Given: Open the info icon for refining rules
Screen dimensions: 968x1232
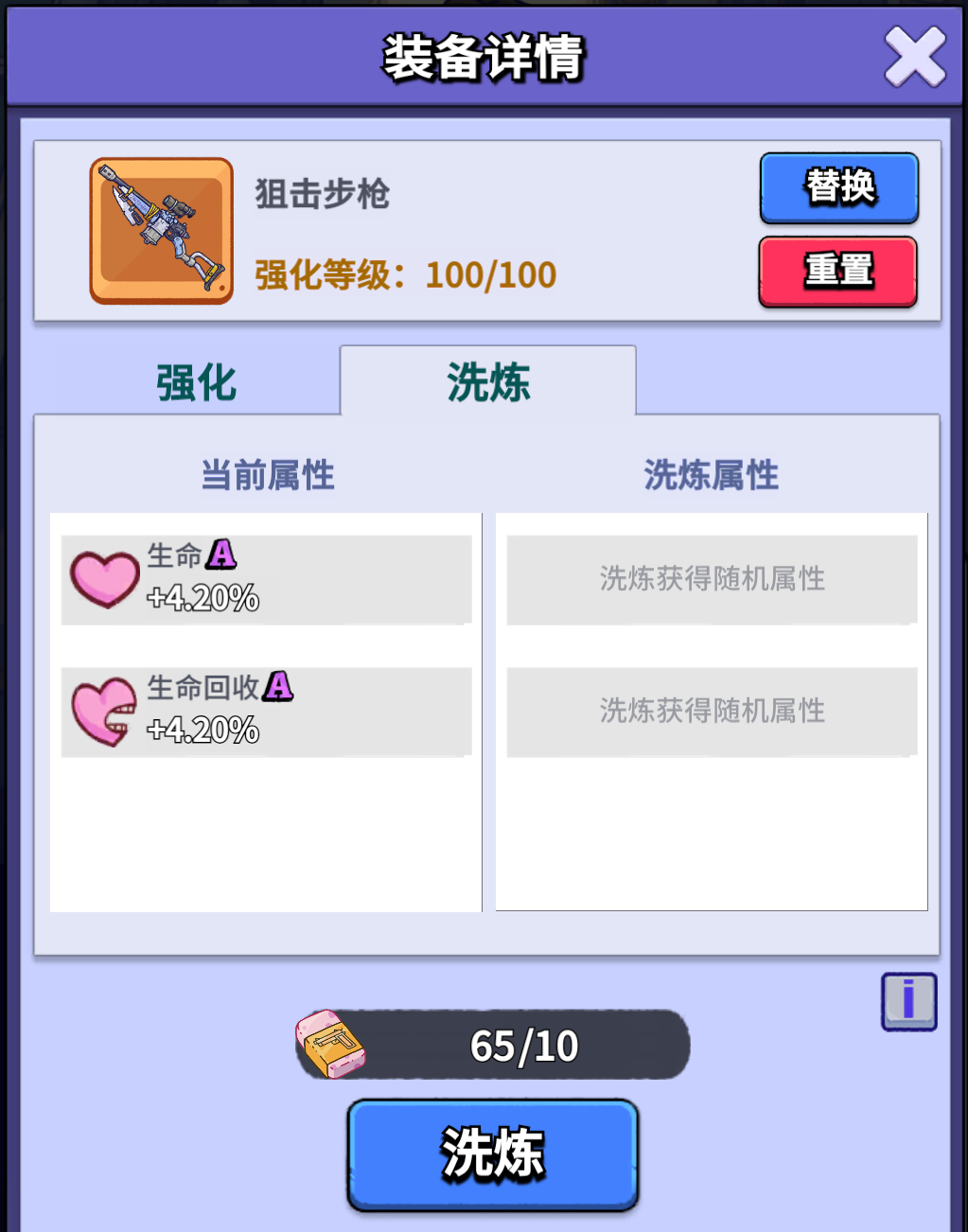Looking at the screenshot, I should pos(908,1001).
